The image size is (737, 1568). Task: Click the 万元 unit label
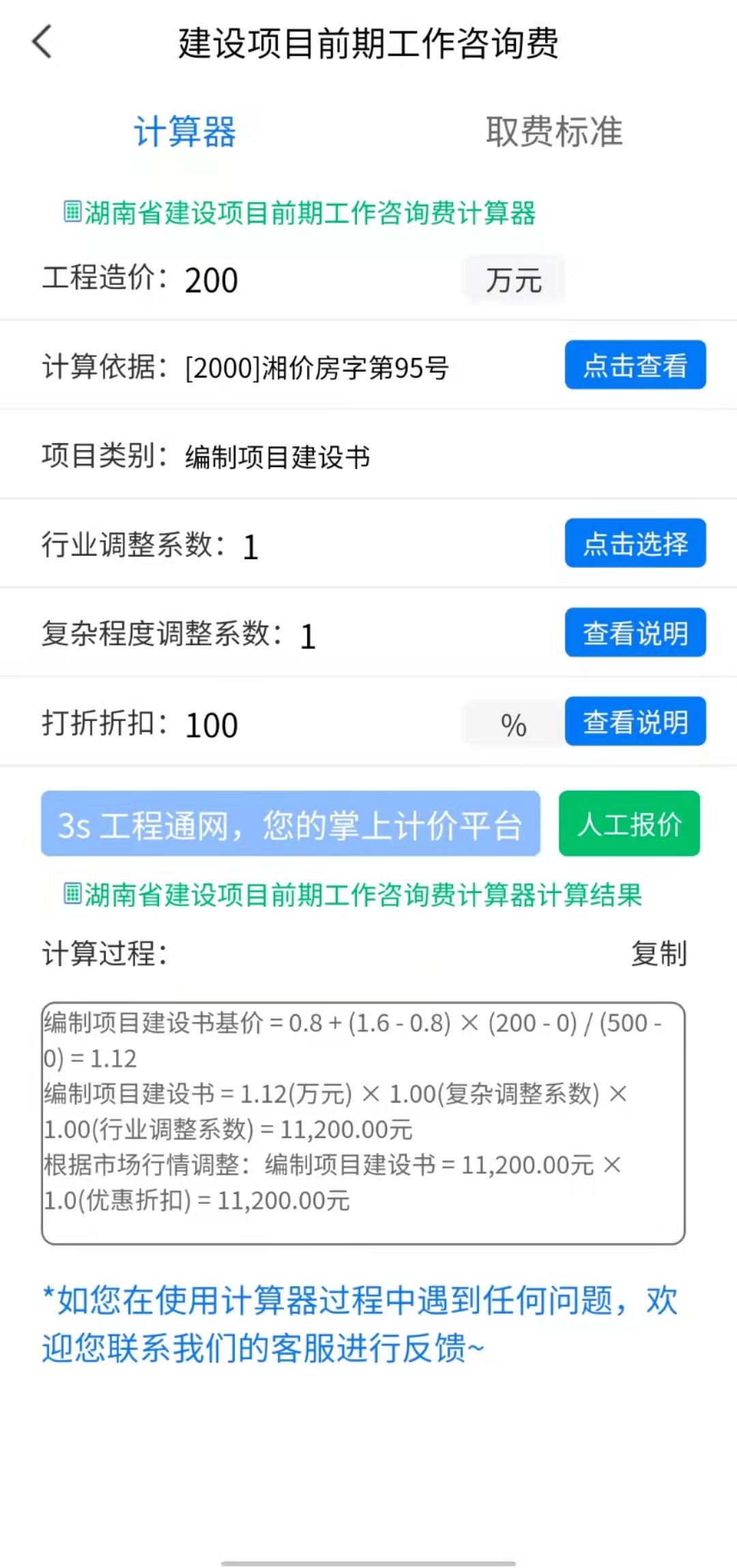[514, 279]
